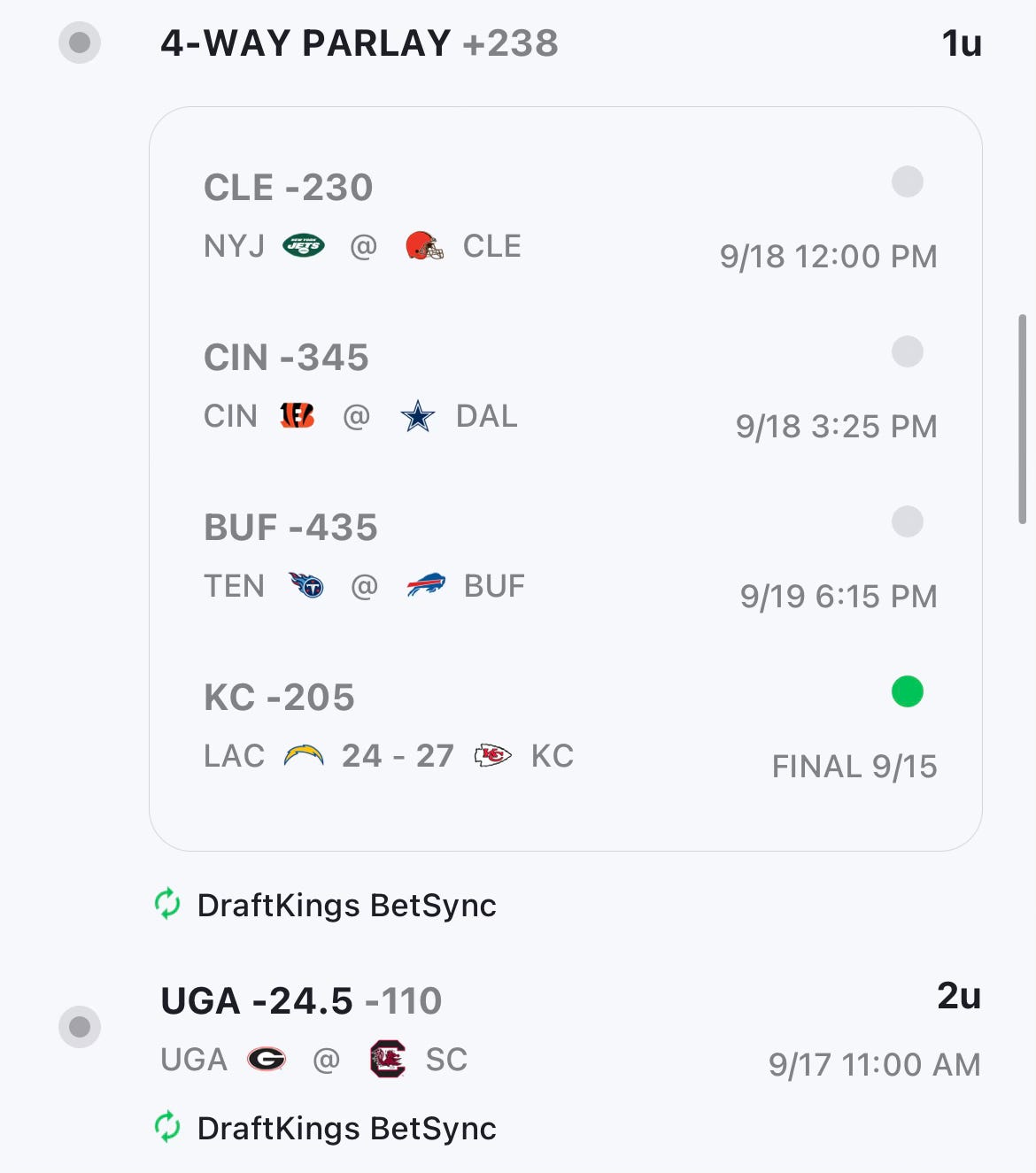This screenshot has height=1173, width=1036.
Task: Open the 4-way parlay +238 bet
Action: point(360,42)
